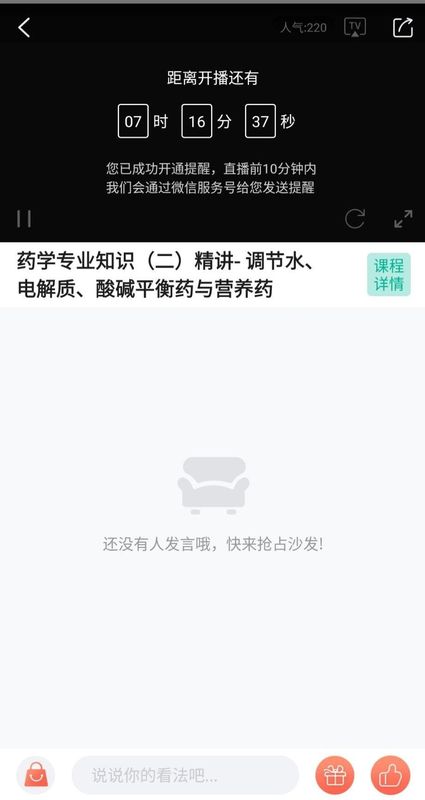
Task: Open the shopping bag icon
Action: coord(36,776)
